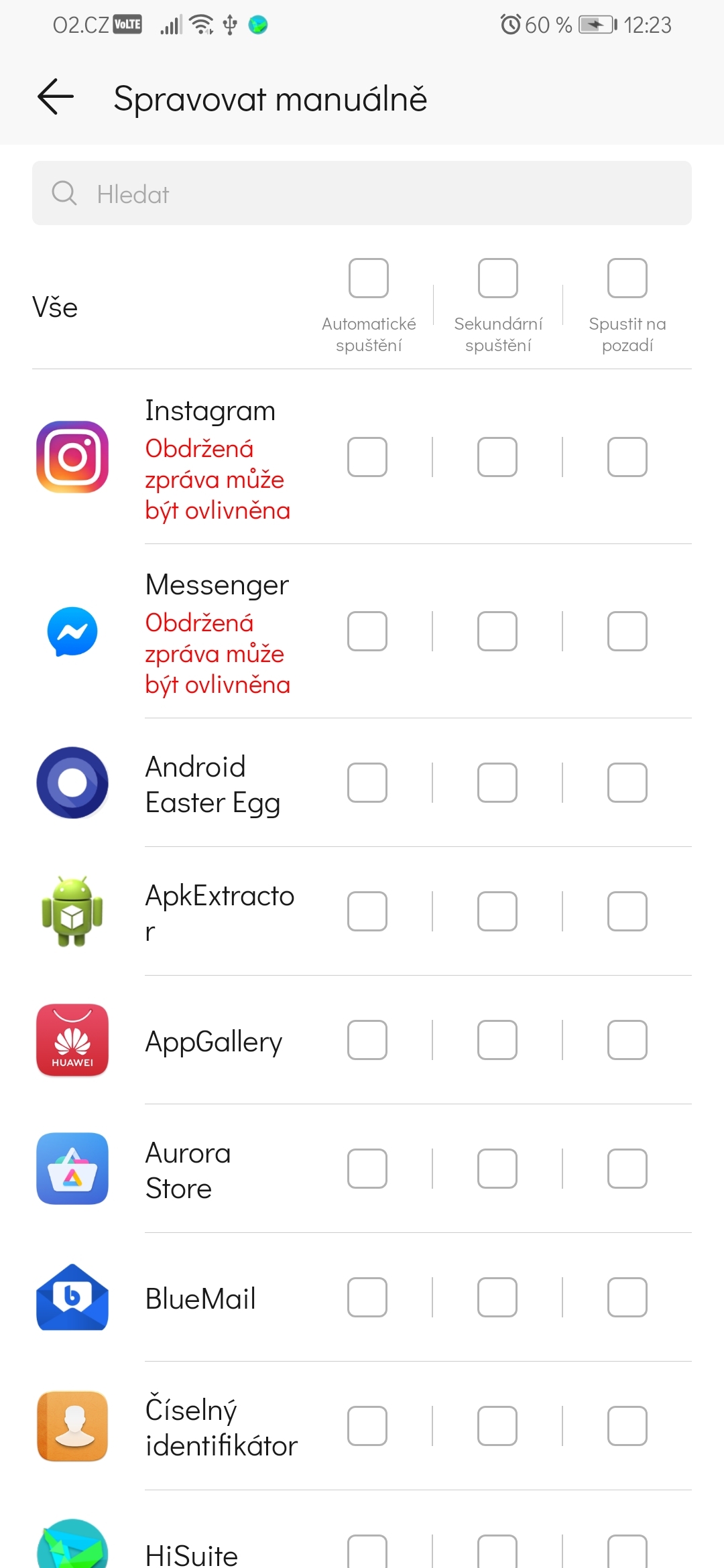
Task: Click the Vše label
Action: pyautogui.click(x=56, y=306)
